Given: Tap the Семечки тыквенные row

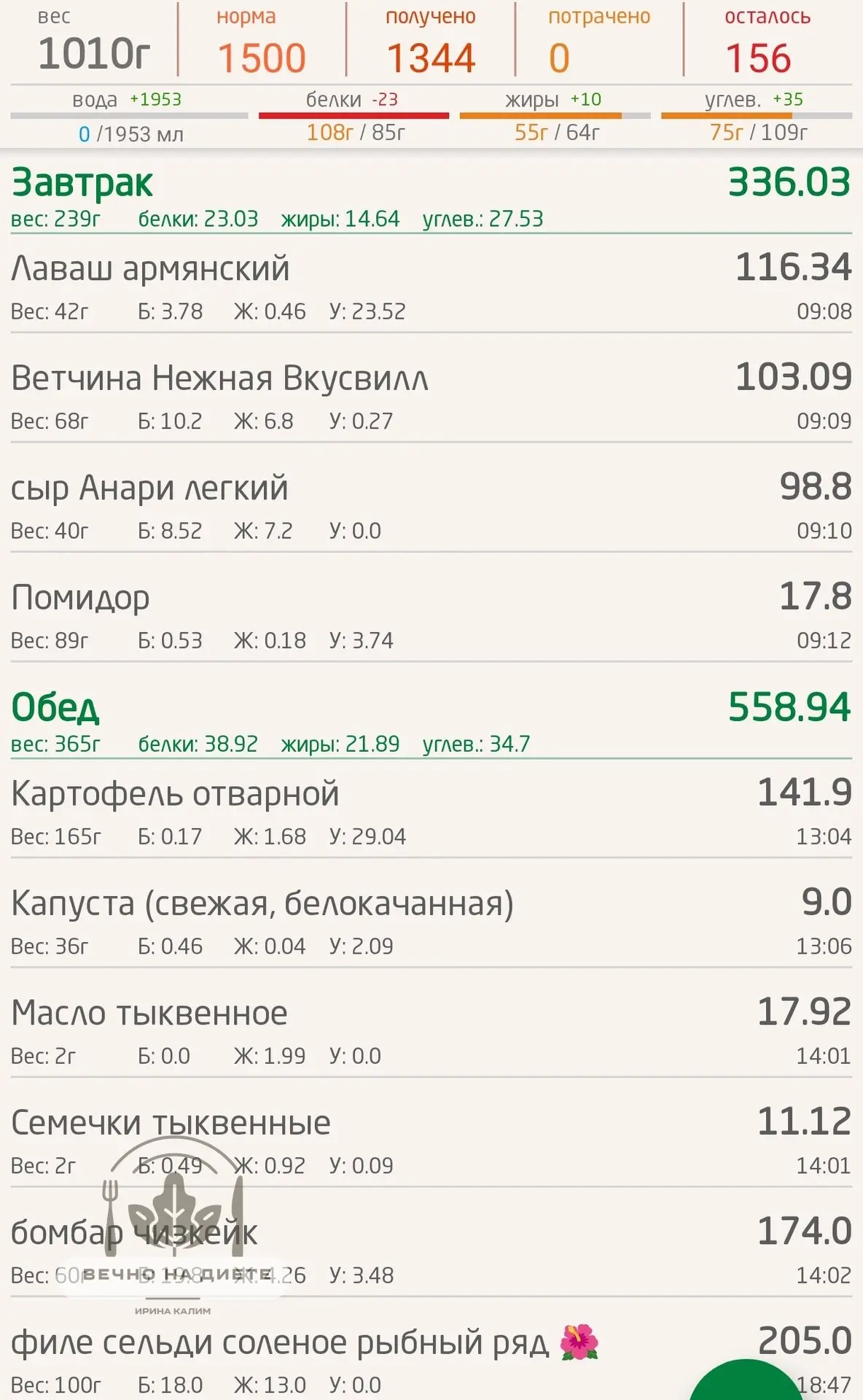Looking at the screenshot, I should [431, 1140].
